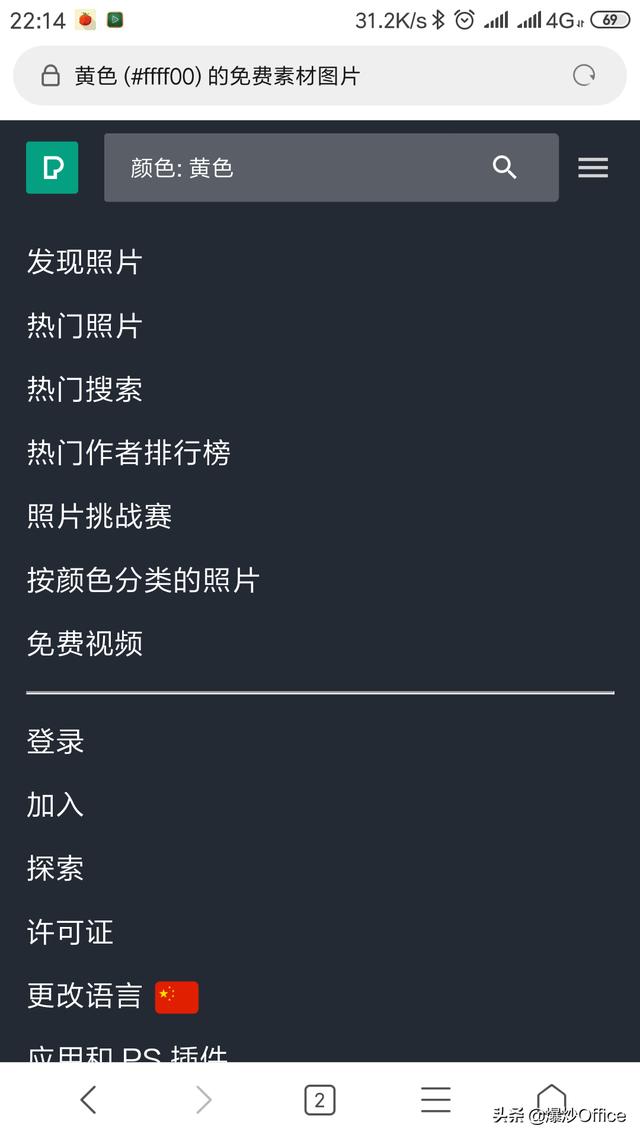This screenshot has height=1138, width=640.
Task: Go back using the browser back arrow
Action: tap(88, 1100)
